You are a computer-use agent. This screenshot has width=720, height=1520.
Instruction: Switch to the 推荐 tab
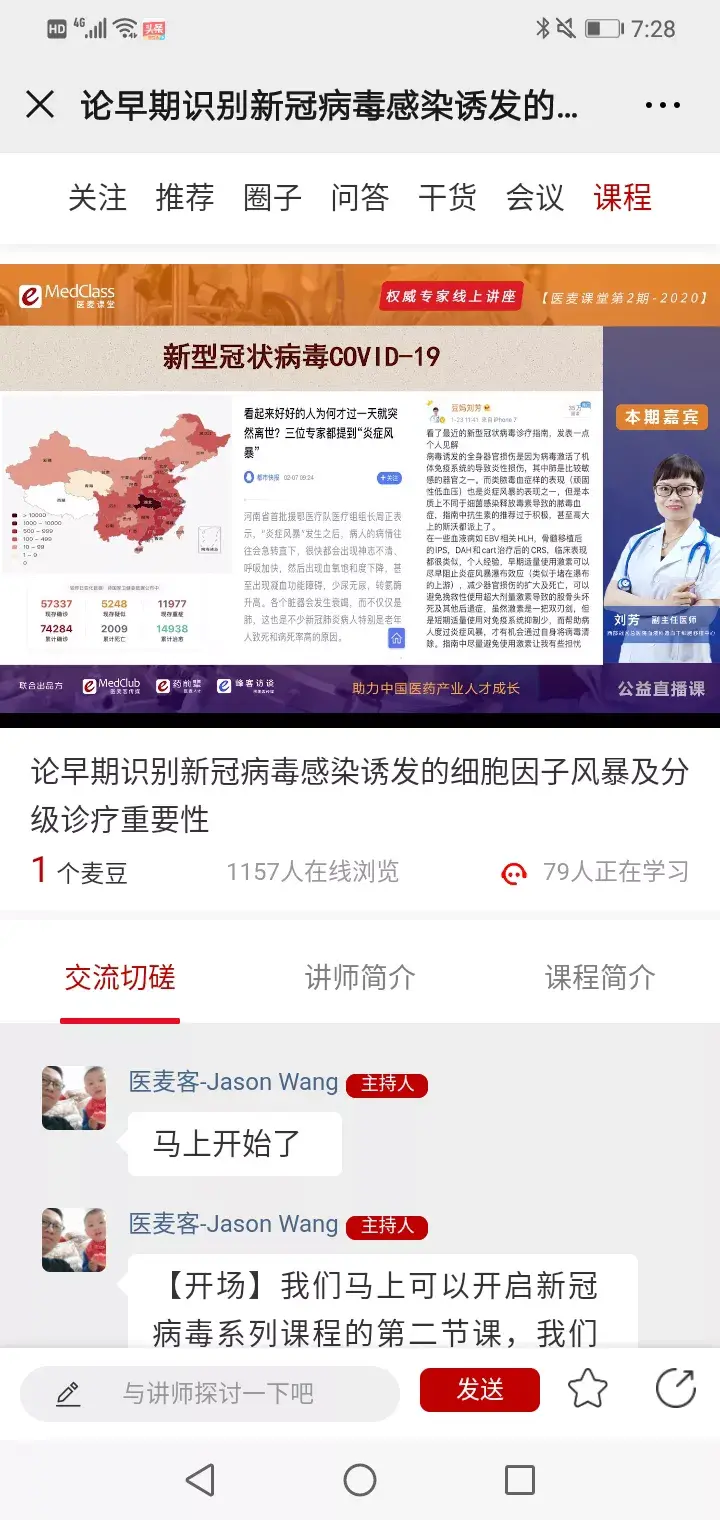(185, 197)
